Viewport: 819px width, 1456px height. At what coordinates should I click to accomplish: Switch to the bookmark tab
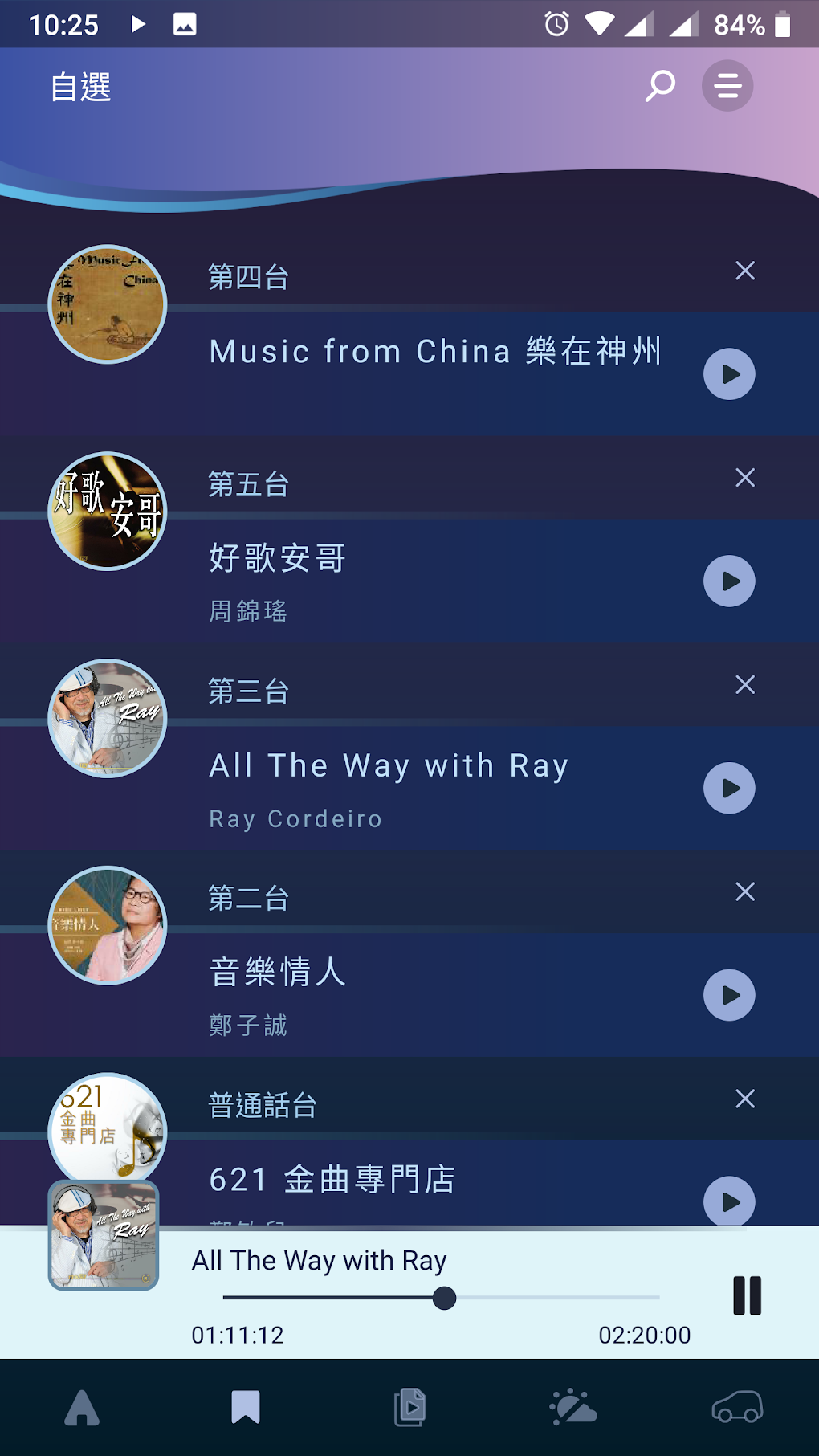[x=246, y=1408]
